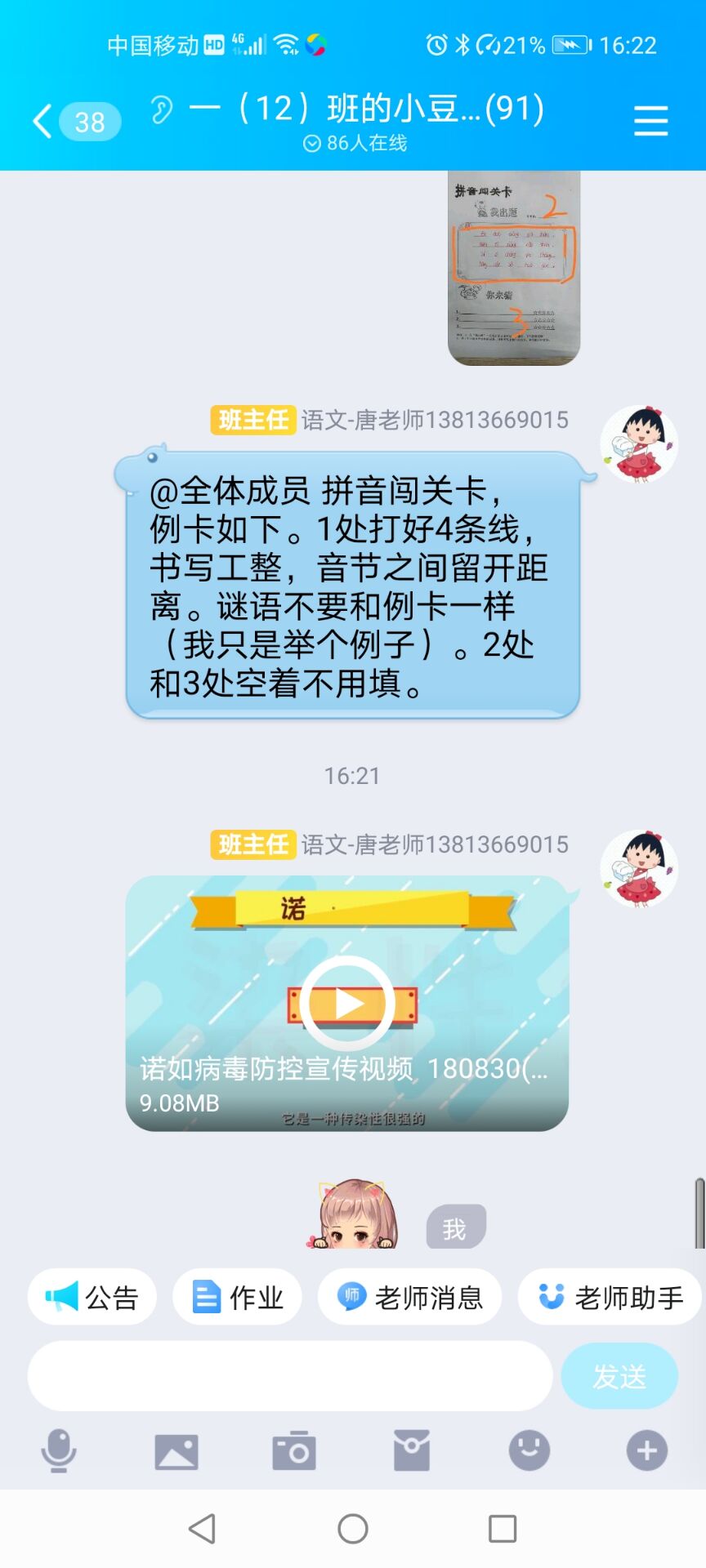Open the camera to take photo
This screenshot has width=706, height=1568.
[294, 1451]
